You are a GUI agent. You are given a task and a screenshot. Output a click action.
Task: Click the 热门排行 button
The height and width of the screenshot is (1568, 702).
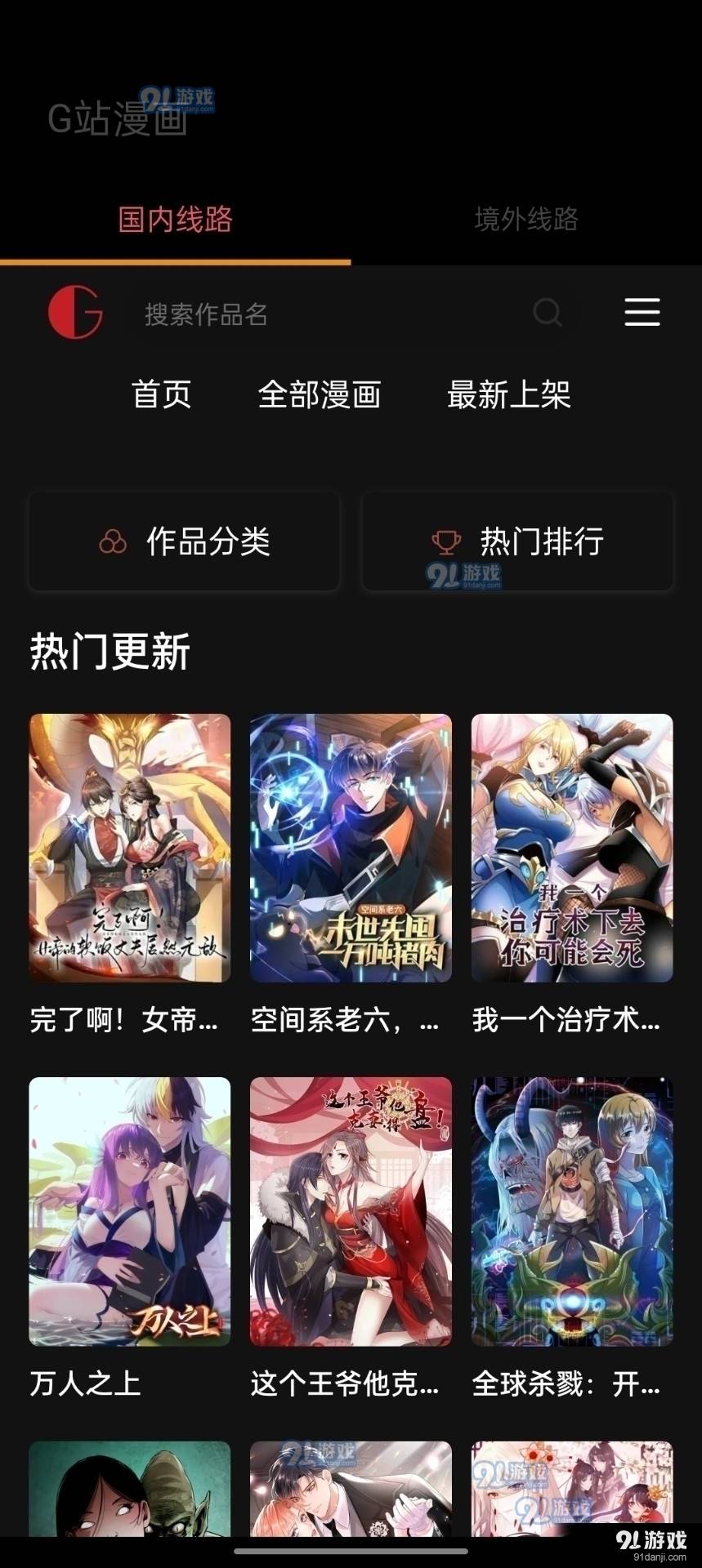(x=518, y=541)
